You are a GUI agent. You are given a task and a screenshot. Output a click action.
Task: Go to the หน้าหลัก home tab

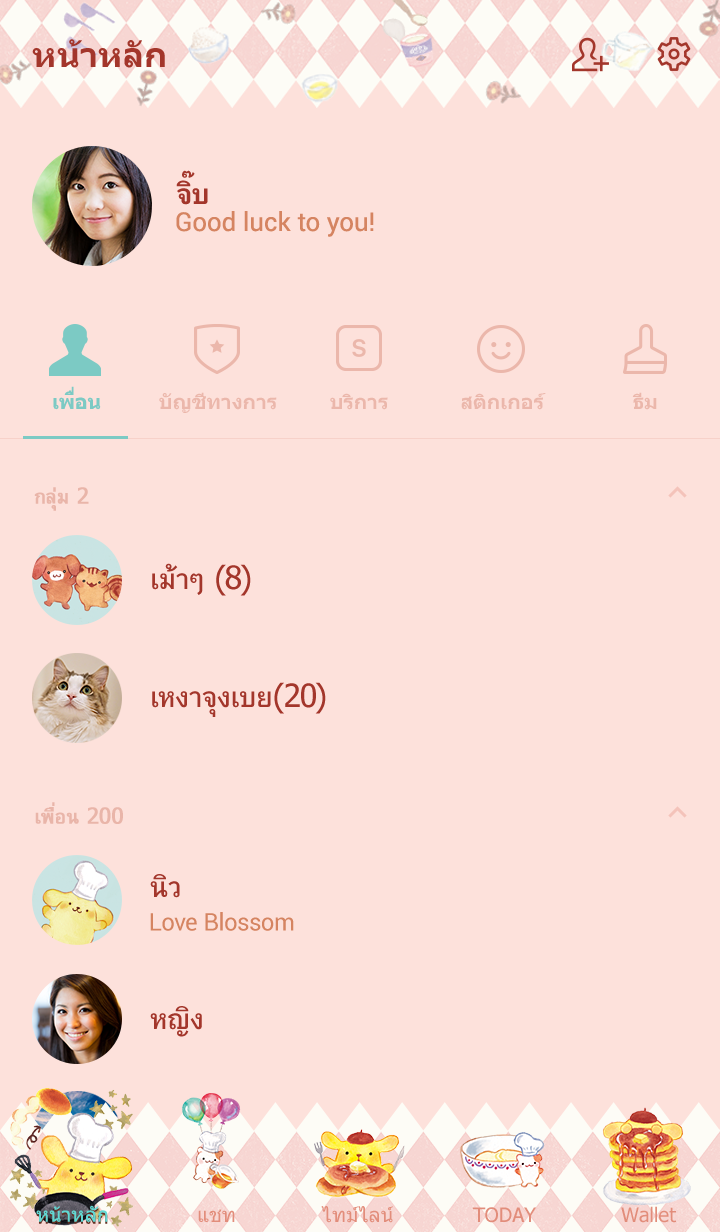72,1160
